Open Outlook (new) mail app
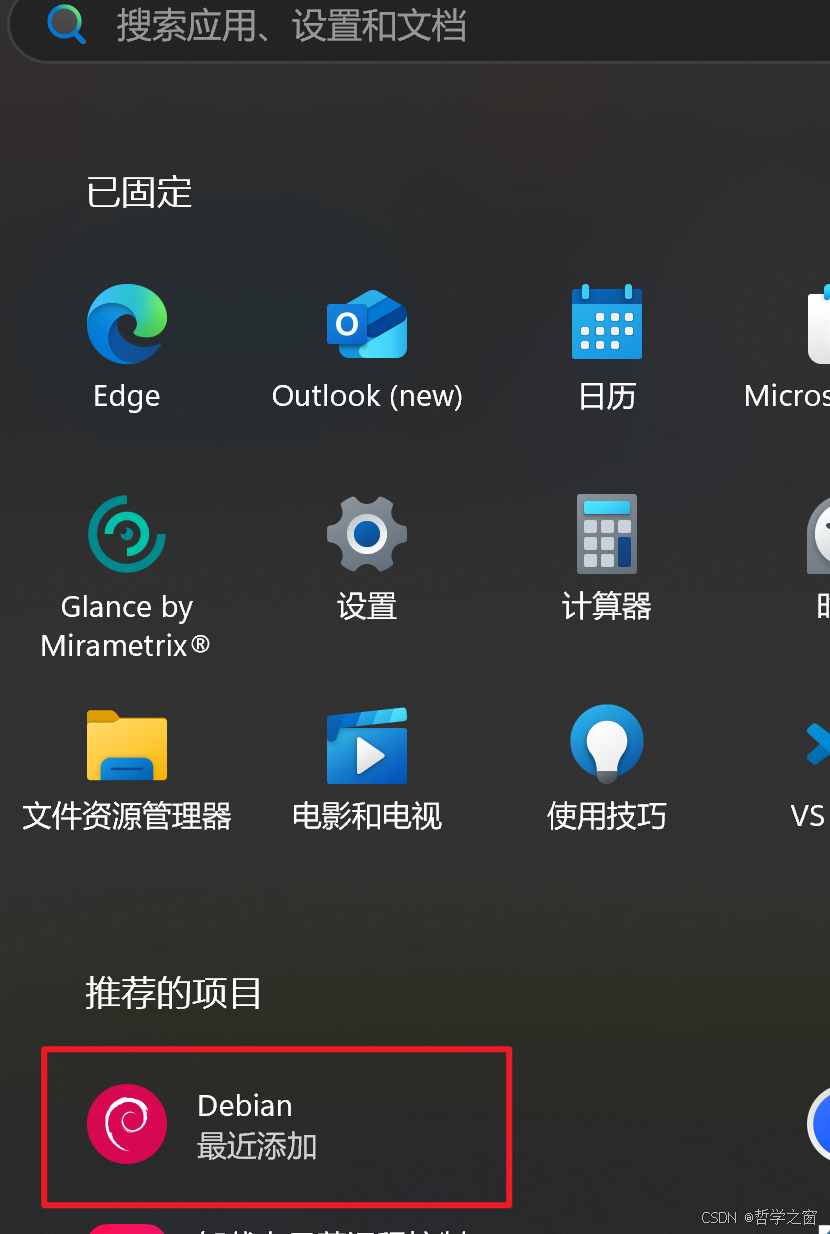The height and width of the screenshot is (1234, 830). click(x=367, y=324)
